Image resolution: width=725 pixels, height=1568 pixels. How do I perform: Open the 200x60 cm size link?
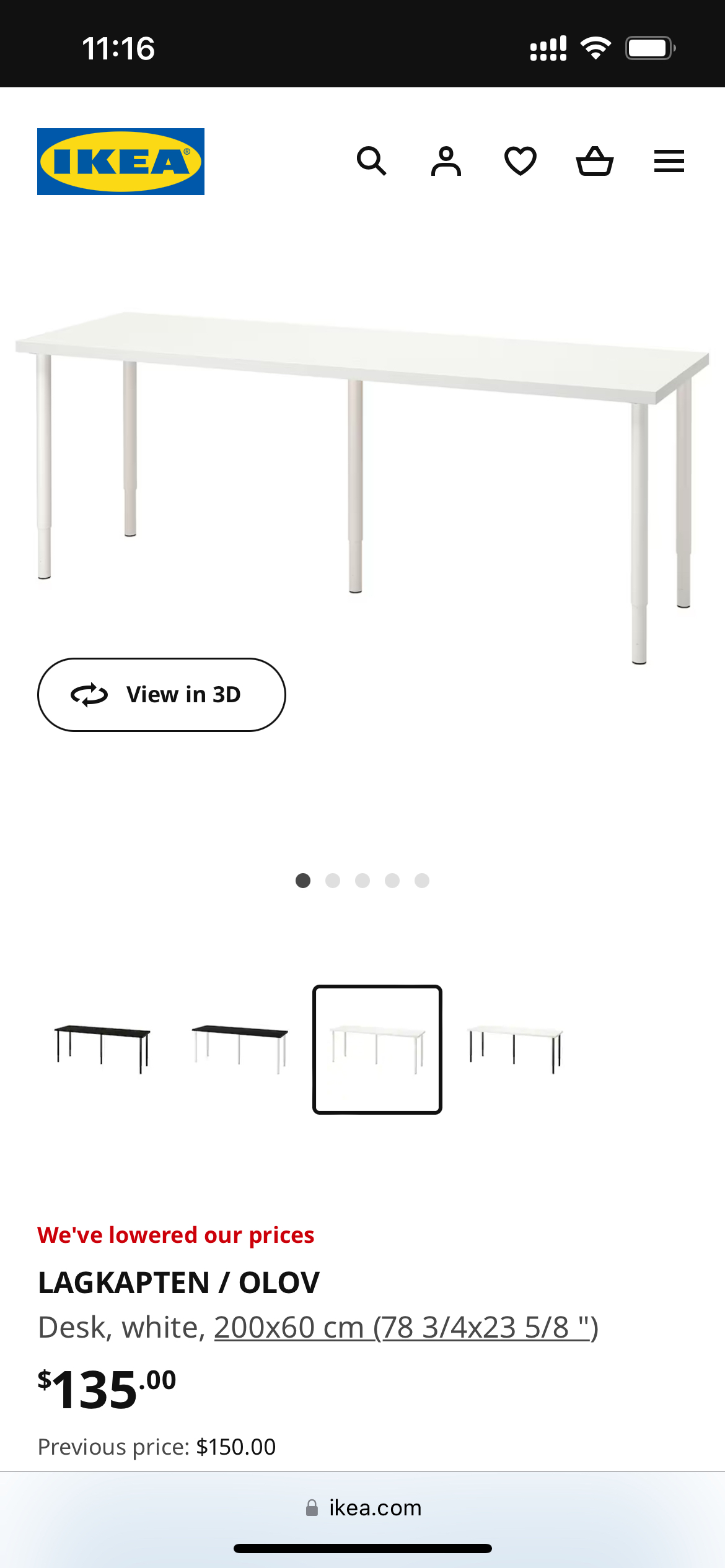click(406, 1328)
